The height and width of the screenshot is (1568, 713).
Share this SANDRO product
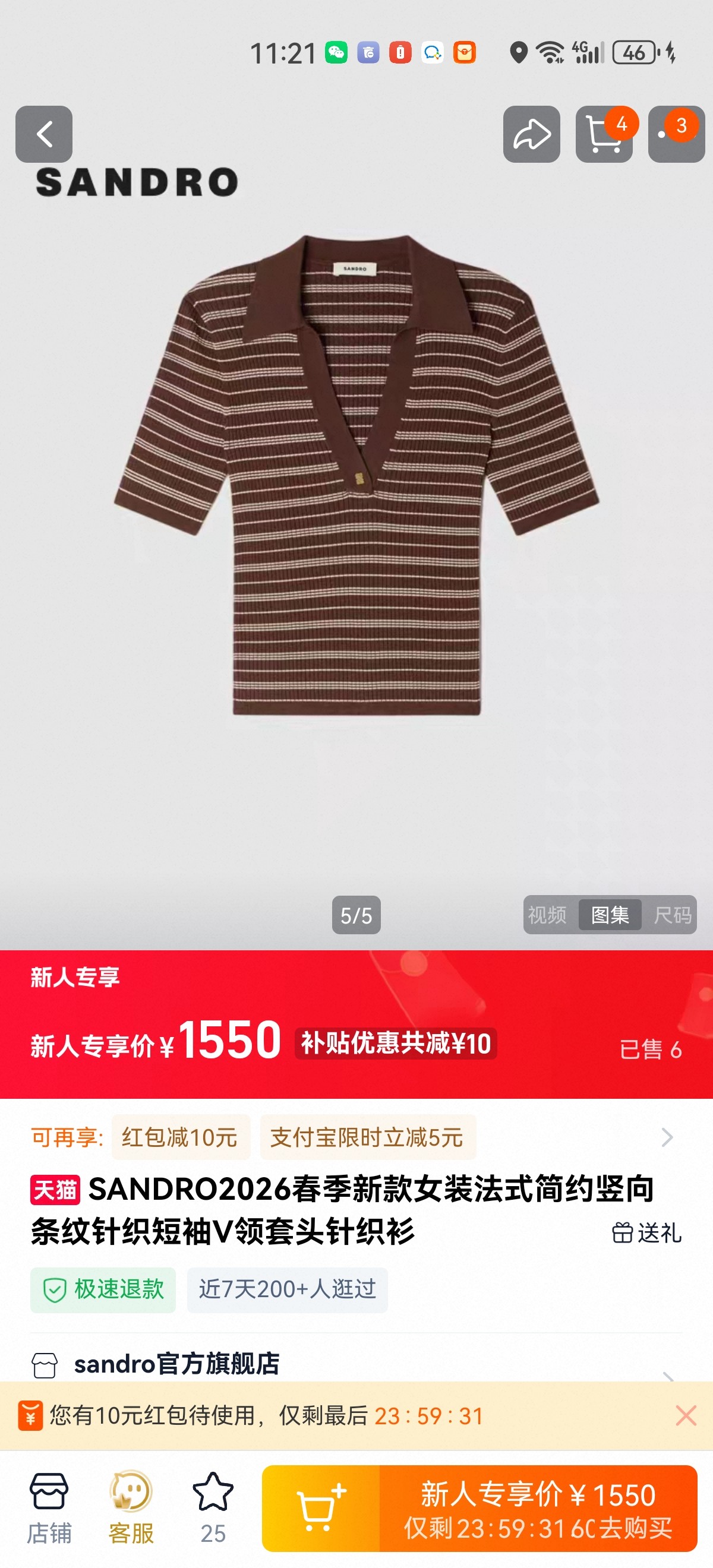(x=531, y=134)
